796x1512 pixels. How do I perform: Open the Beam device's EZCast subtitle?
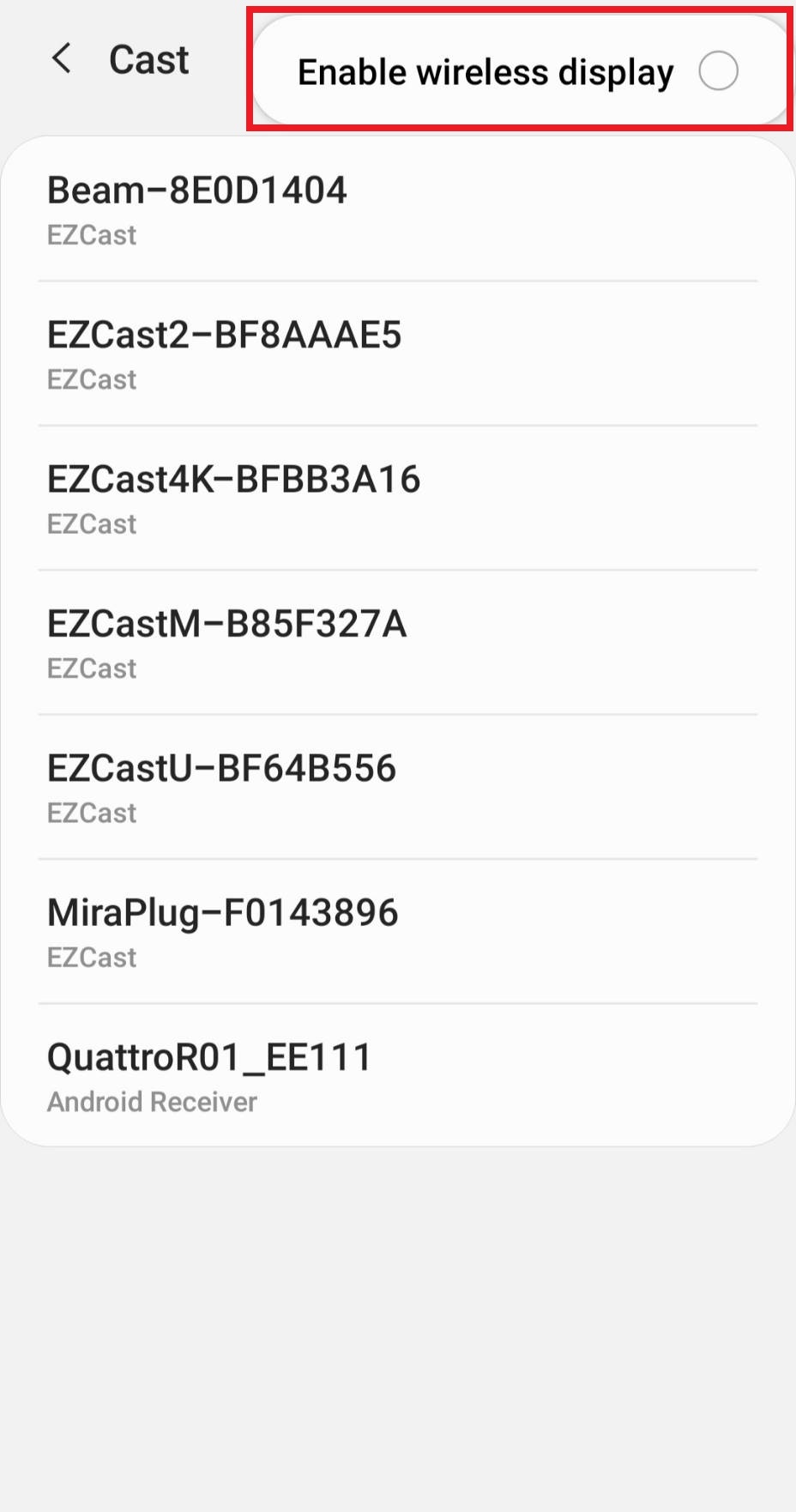pos(92,235)
